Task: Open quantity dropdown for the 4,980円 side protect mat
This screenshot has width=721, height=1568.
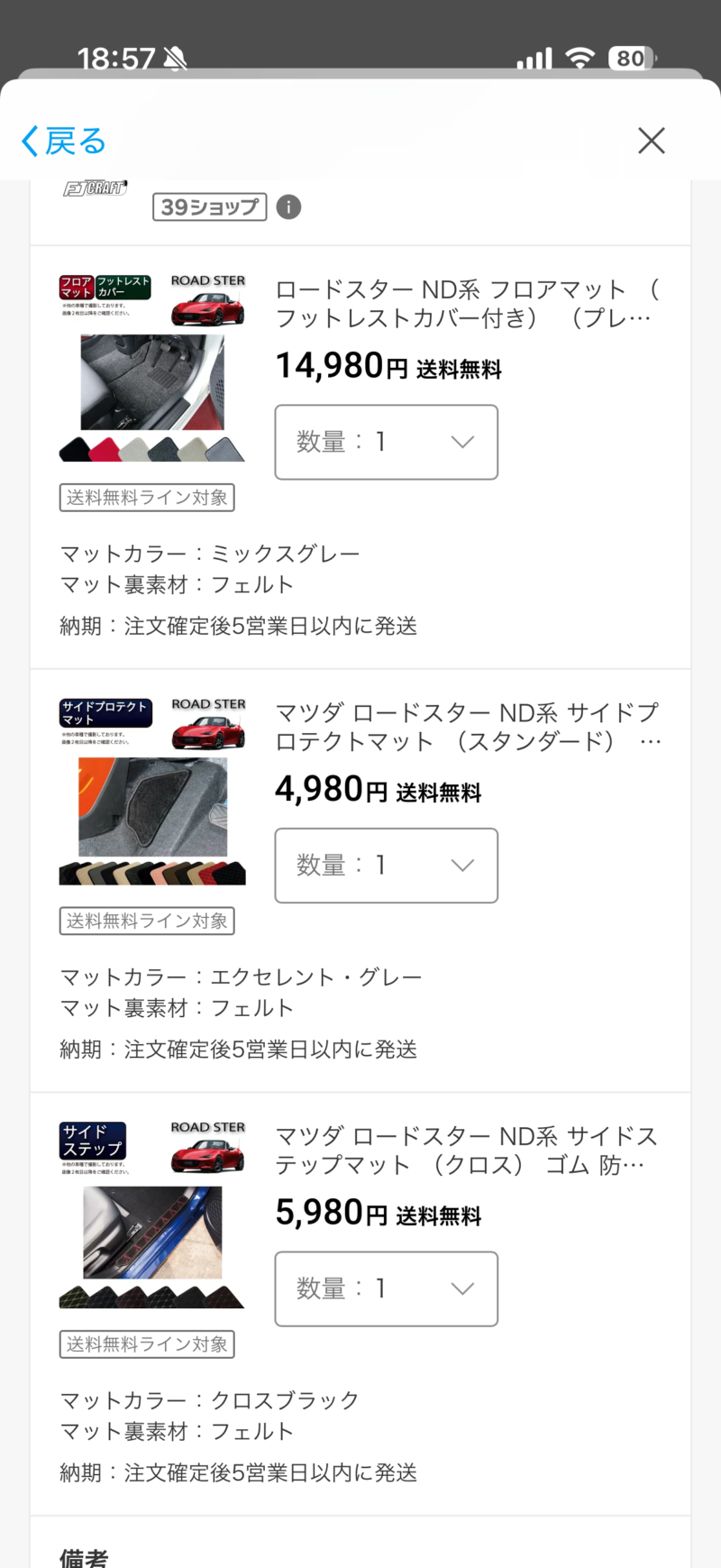Action: click(386, 866)
